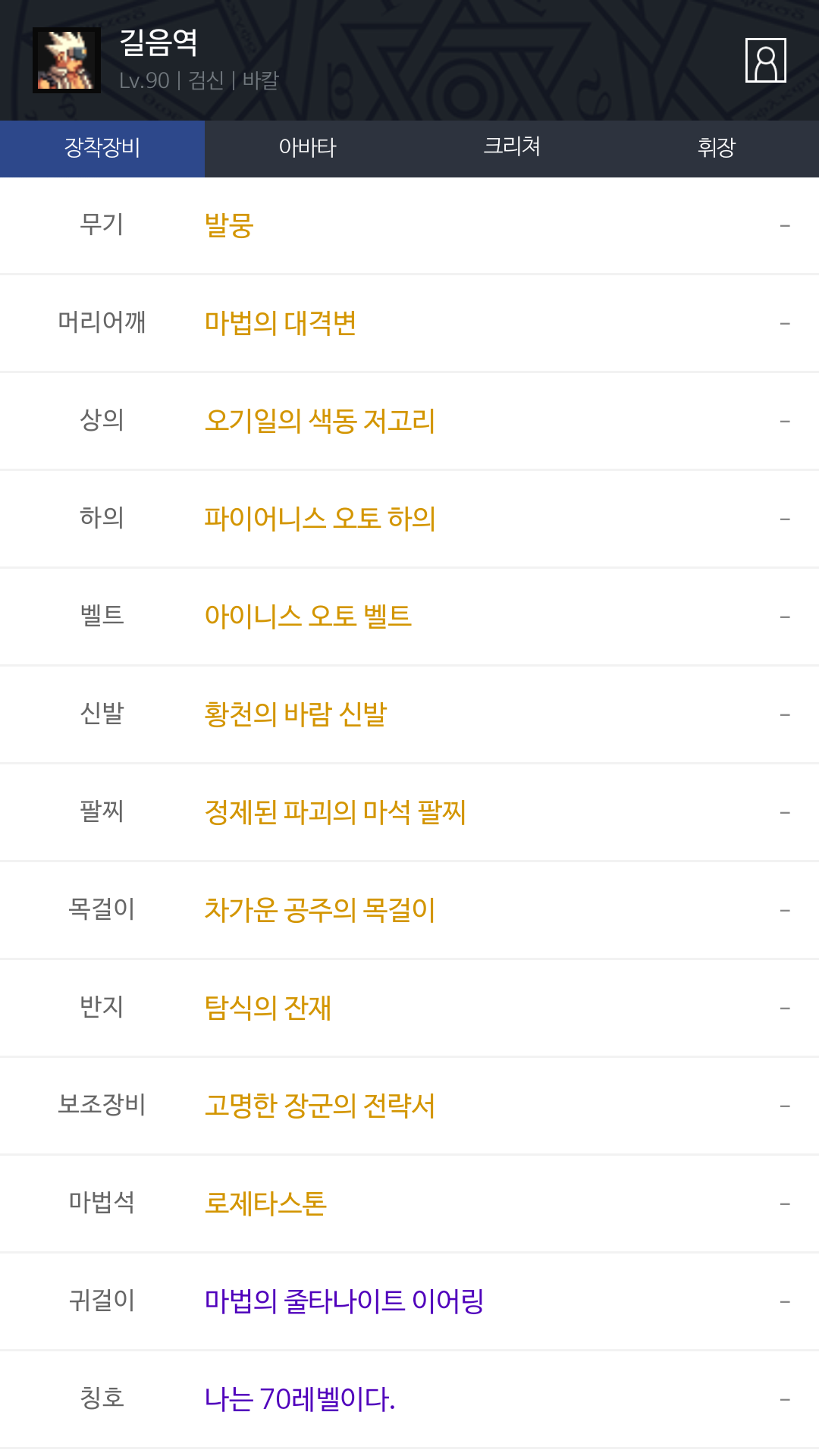The height and width of the screenshot is (1456, 819).
Task: Open the 발뭉 weapon row
Action: point(229,225)
